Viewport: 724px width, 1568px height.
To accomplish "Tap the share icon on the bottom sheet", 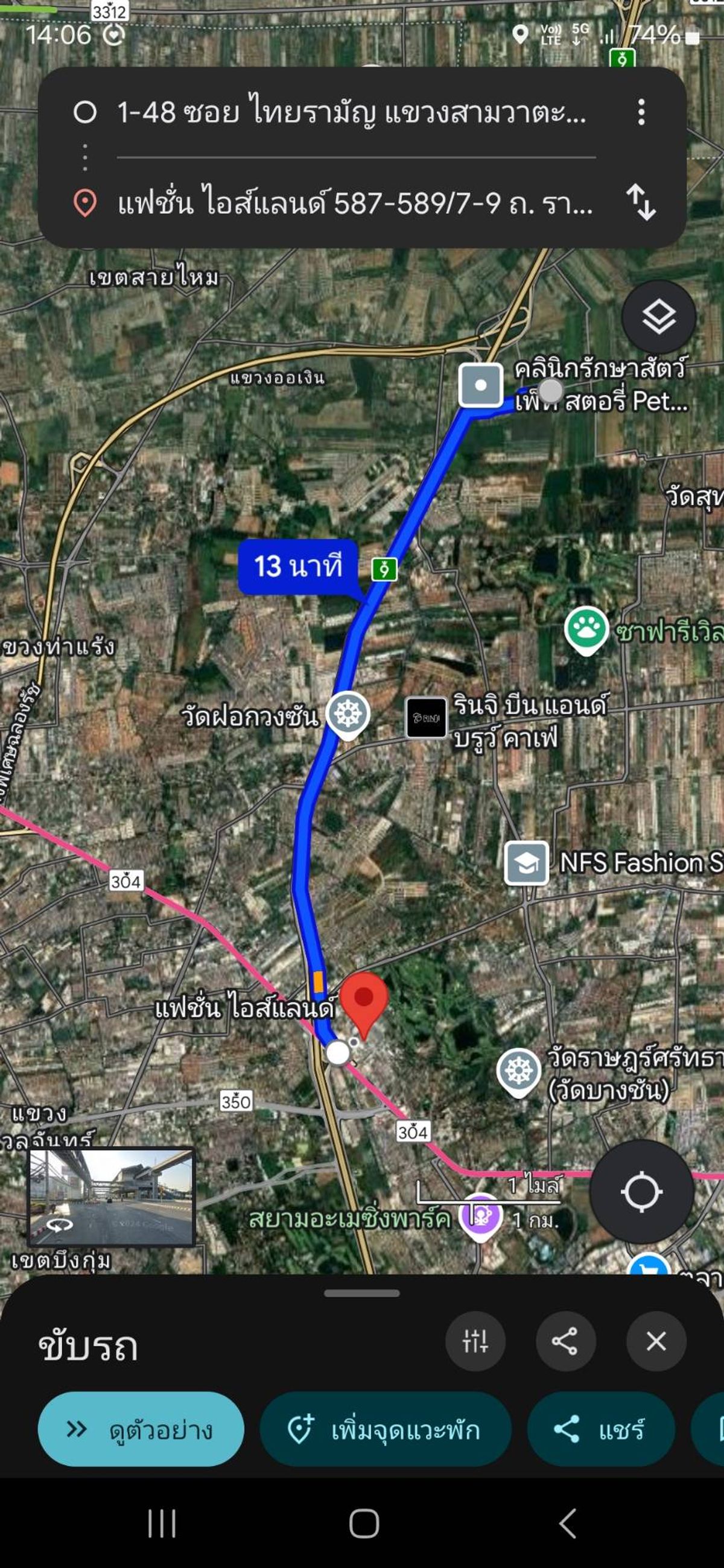I will point(566,1342).
